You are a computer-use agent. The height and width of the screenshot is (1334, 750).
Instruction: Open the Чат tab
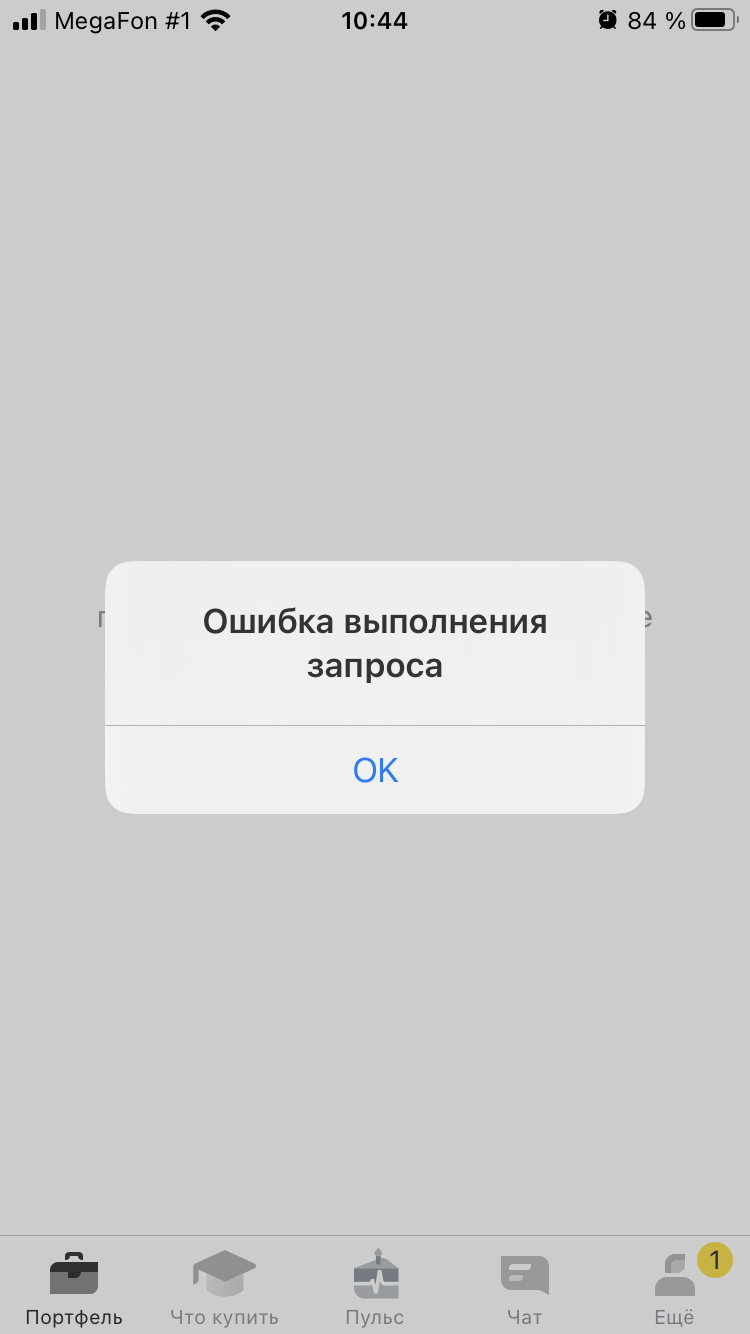tap(524, 1287)
